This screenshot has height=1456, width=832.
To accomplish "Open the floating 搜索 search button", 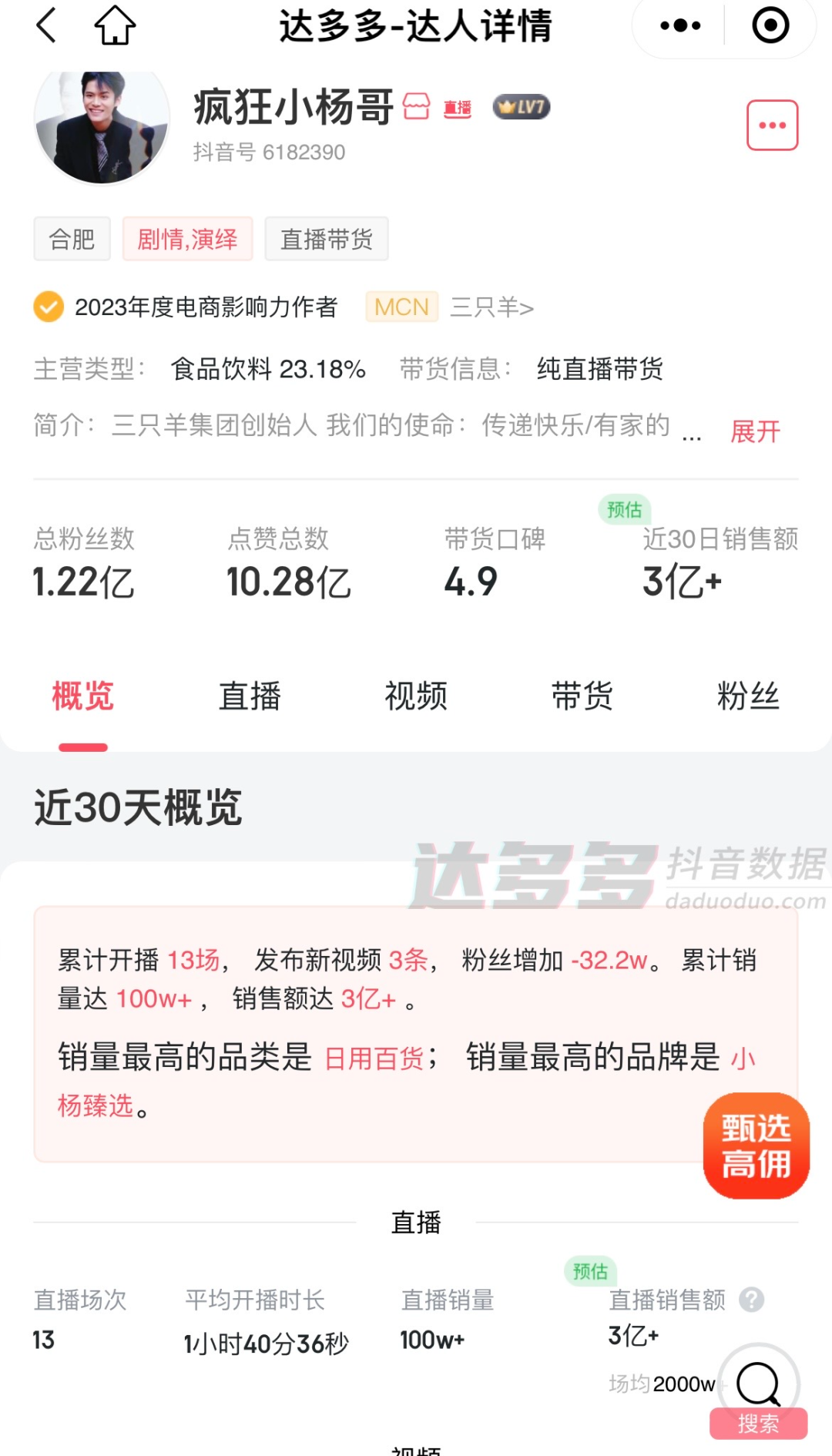I will click(759, 1391).
